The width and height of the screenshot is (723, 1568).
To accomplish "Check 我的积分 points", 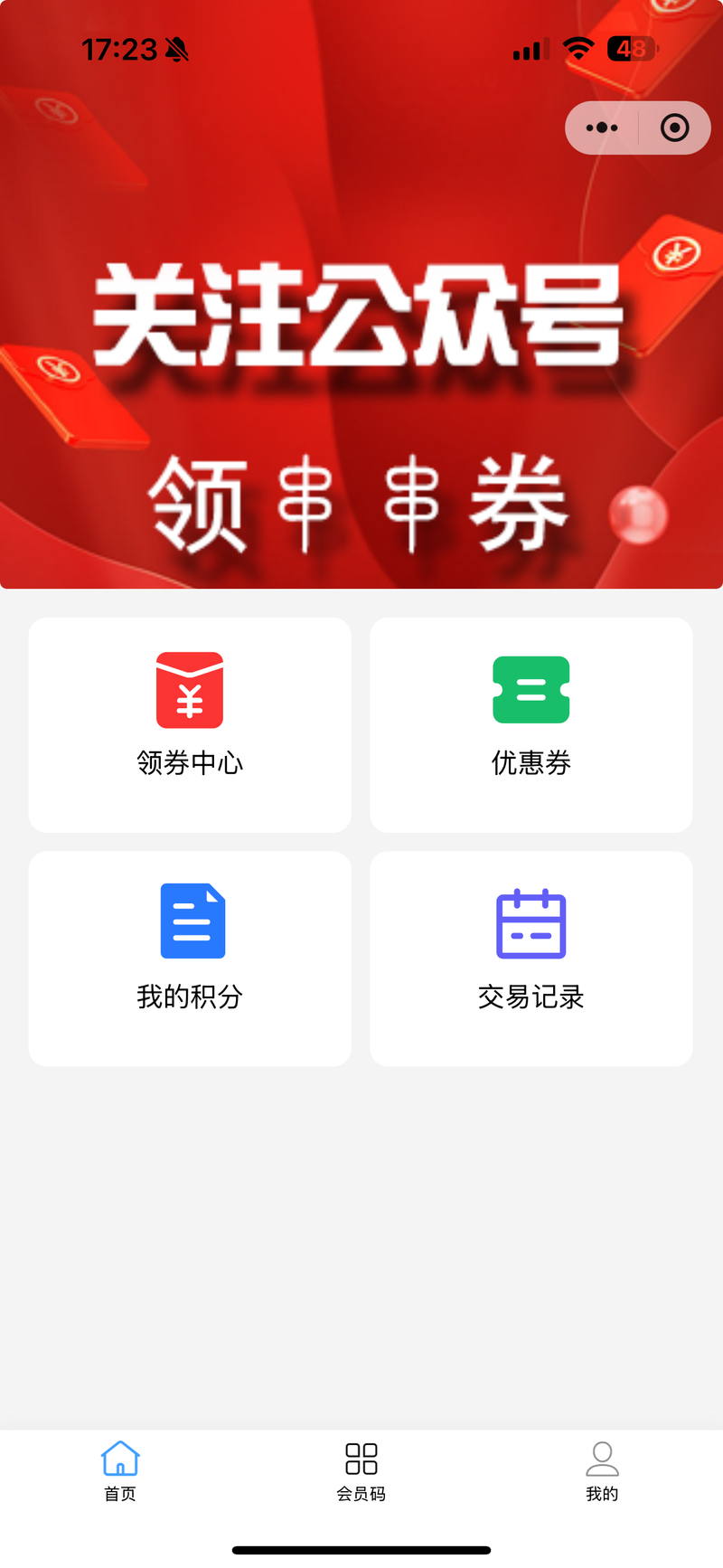I will [190, 957].
